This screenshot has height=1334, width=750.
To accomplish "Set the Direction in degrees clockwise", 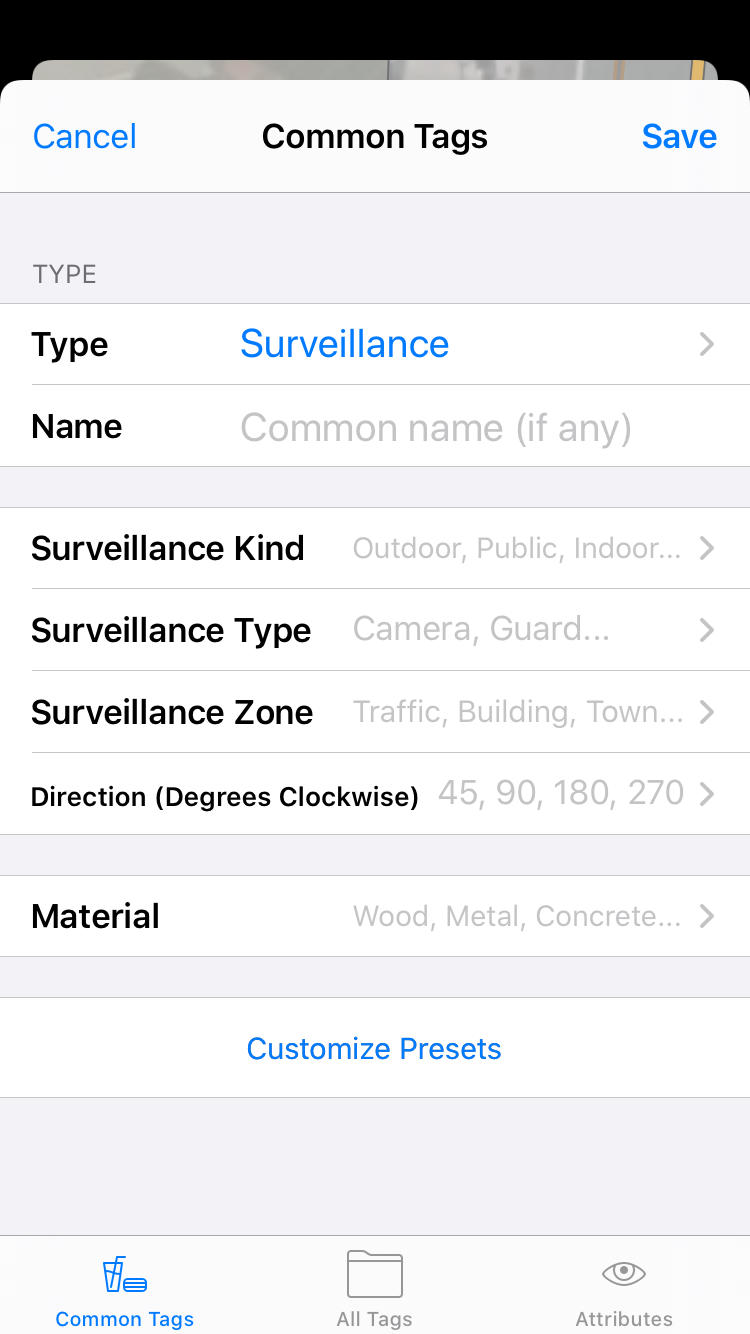I will 375,794.
